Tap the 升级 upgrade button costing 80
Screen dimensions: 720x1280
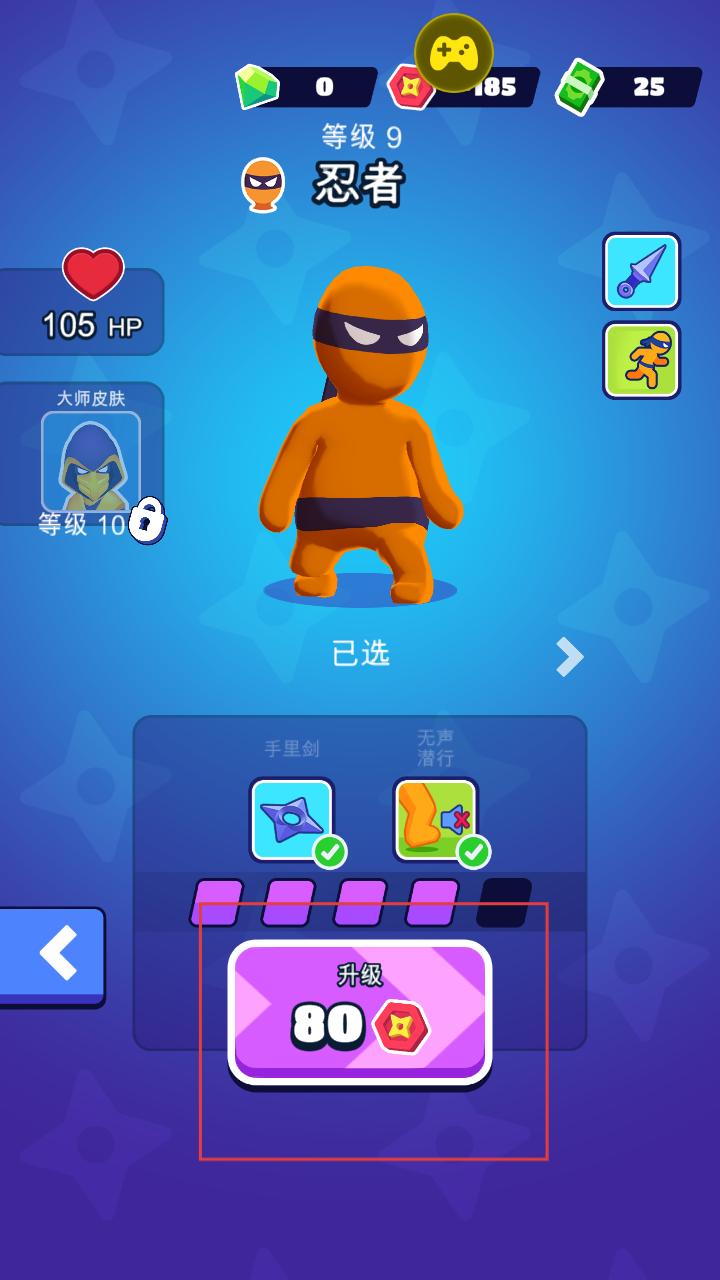click(360, 1010)
